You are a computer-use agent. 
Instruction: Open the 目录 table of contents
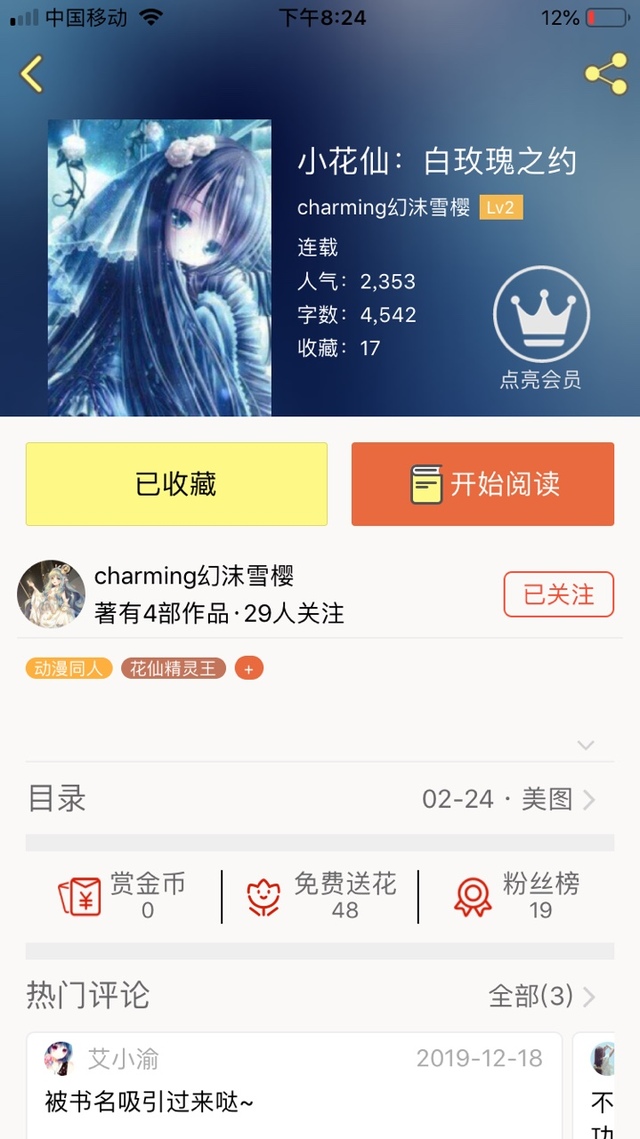click(320, 799)
